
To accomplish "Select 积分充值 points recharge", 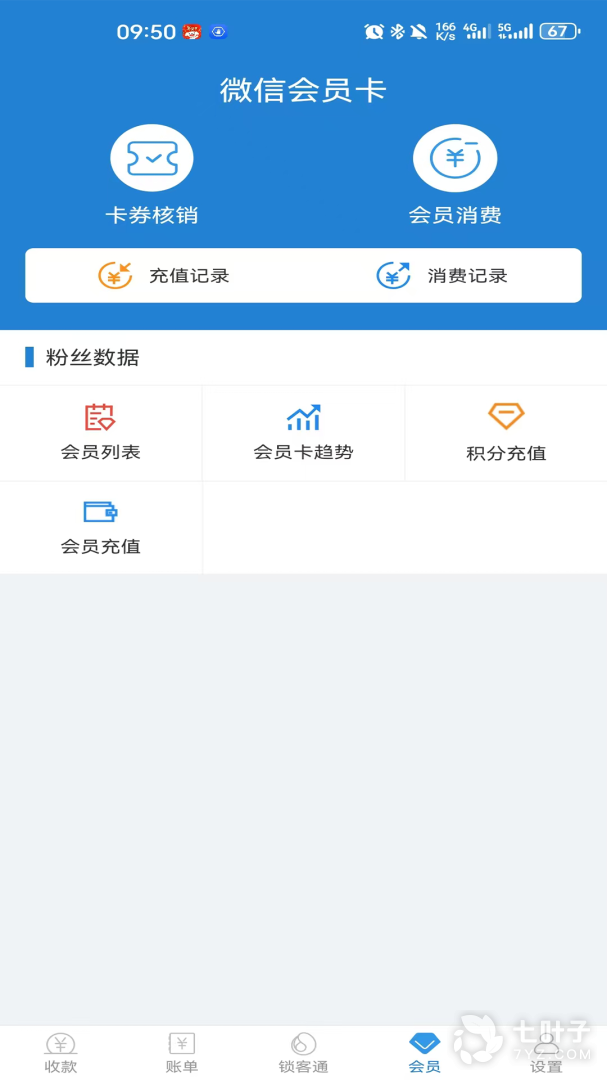I will click(x=506, y=433).
